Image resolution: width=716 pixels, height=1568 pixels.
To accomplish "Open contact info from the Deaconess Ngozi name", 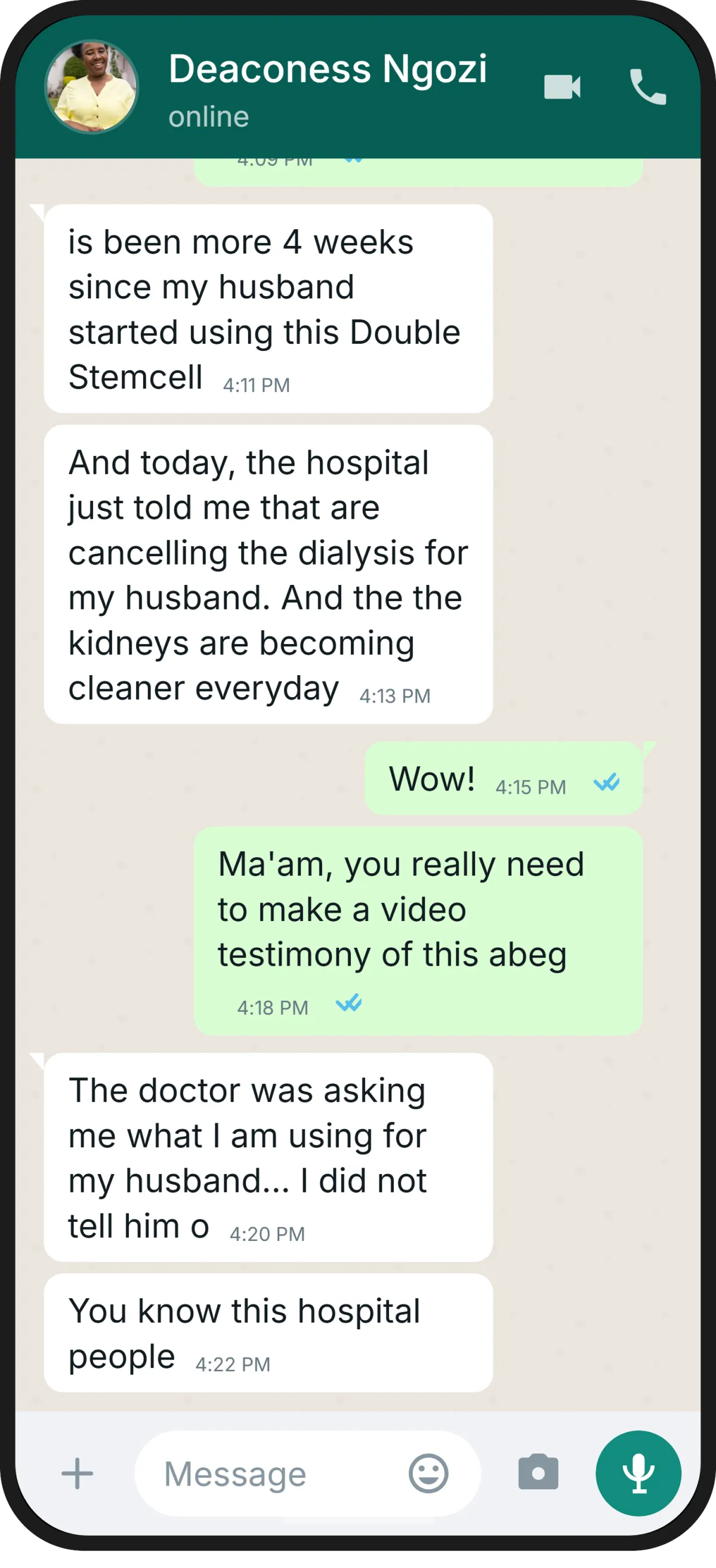I will [x=328, y=68].
